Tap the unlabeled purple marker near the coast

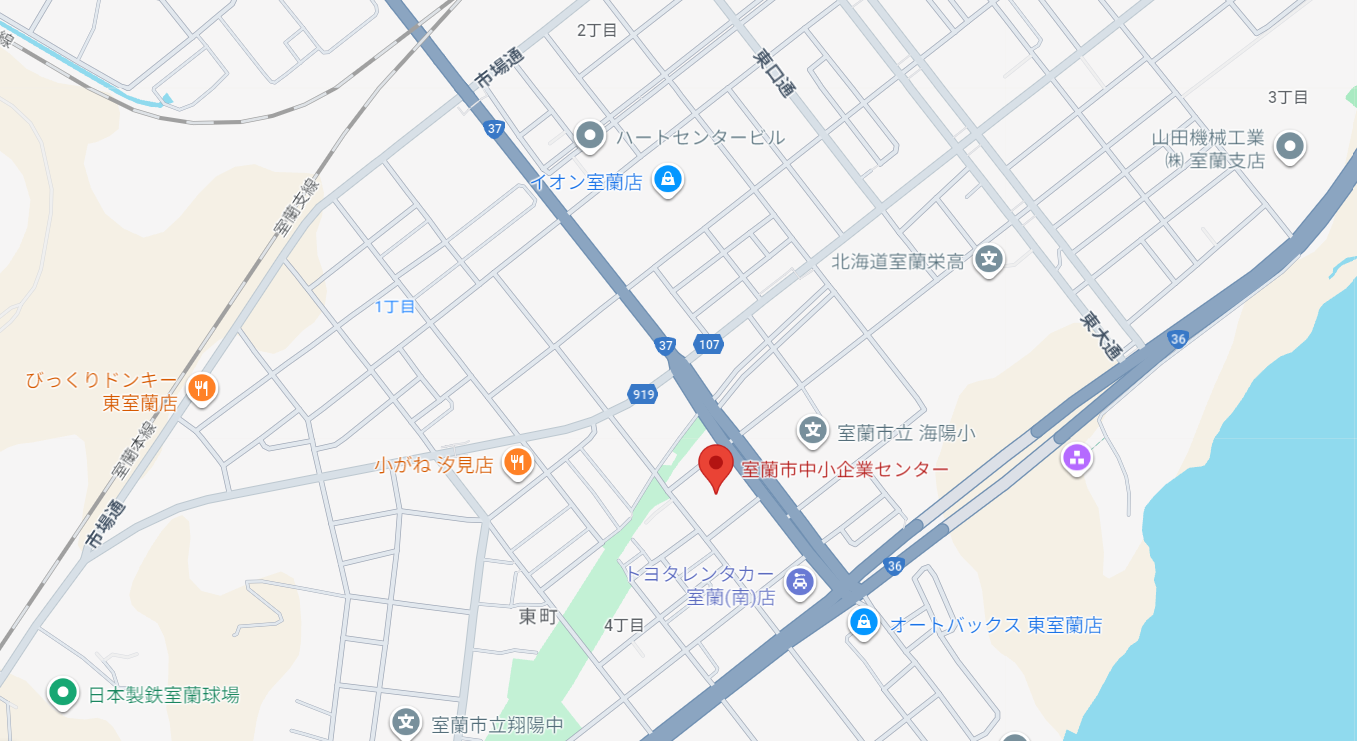click(1077, 459)
